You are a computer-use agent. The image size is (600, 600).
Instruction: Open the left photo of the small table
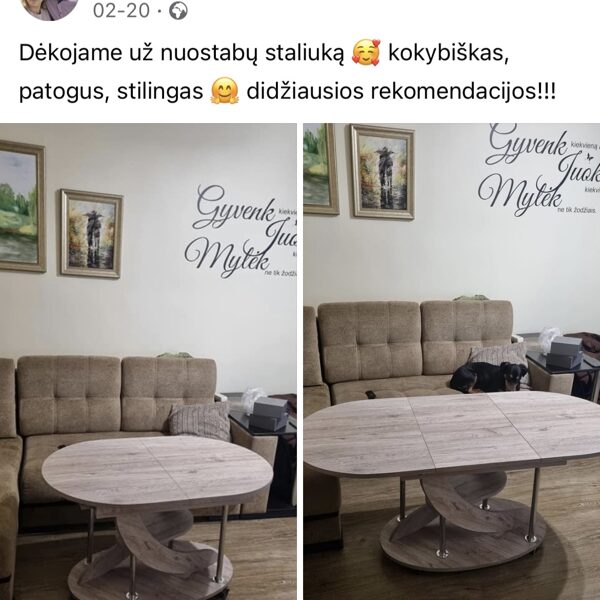[x=148, y=360]
